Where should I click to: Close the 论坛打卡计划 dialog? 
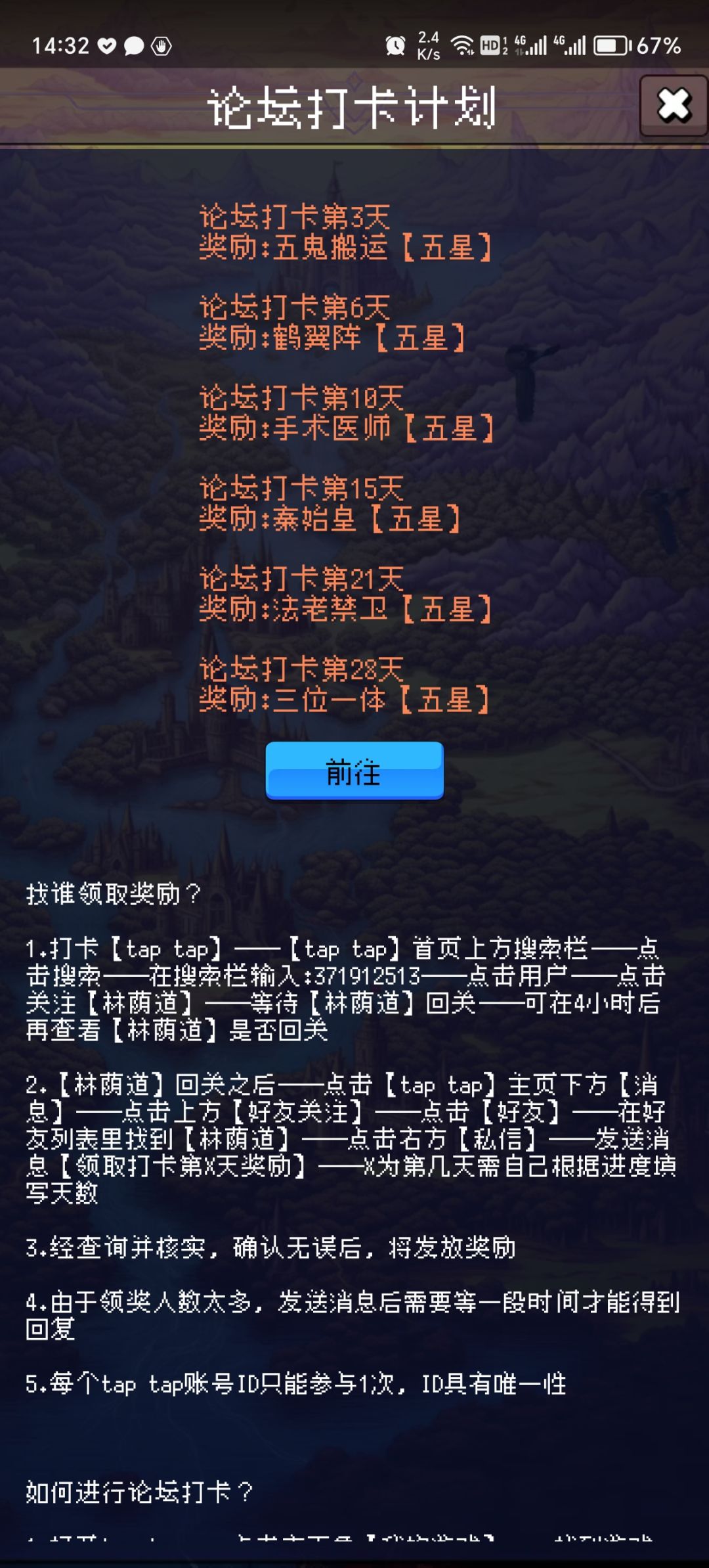click(x=674, y=106)
